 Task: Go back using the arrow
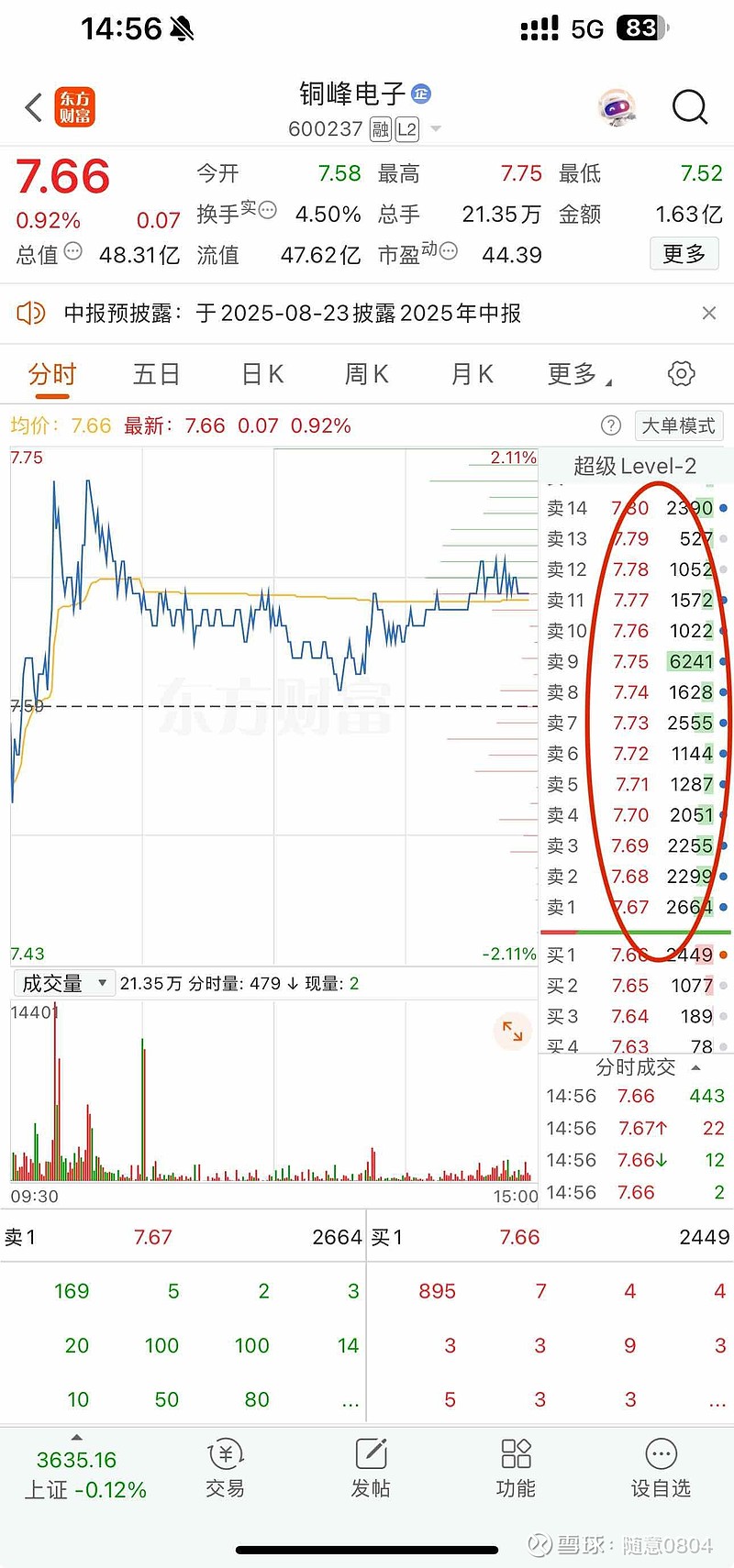[x=34, y=107]
